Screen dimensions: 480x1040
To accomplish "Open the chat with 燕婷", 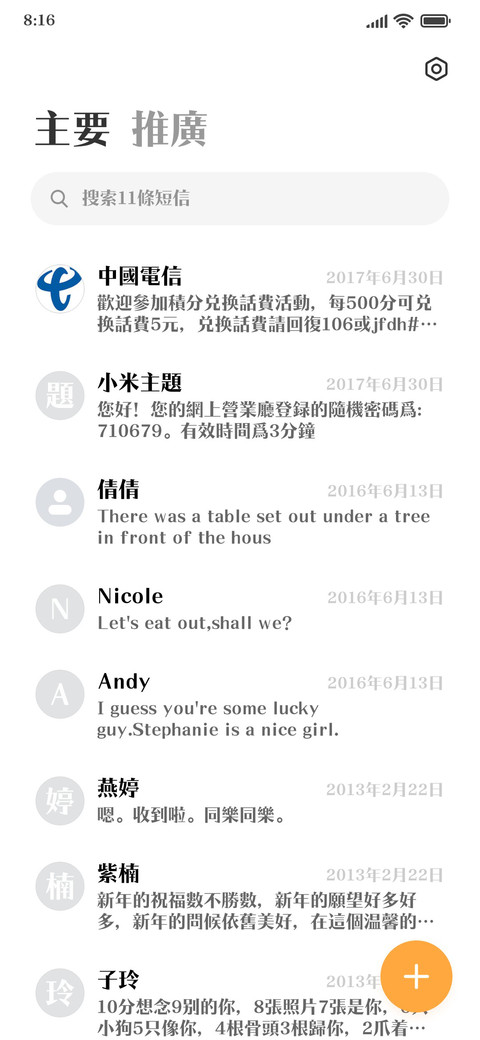I will 240,801.
